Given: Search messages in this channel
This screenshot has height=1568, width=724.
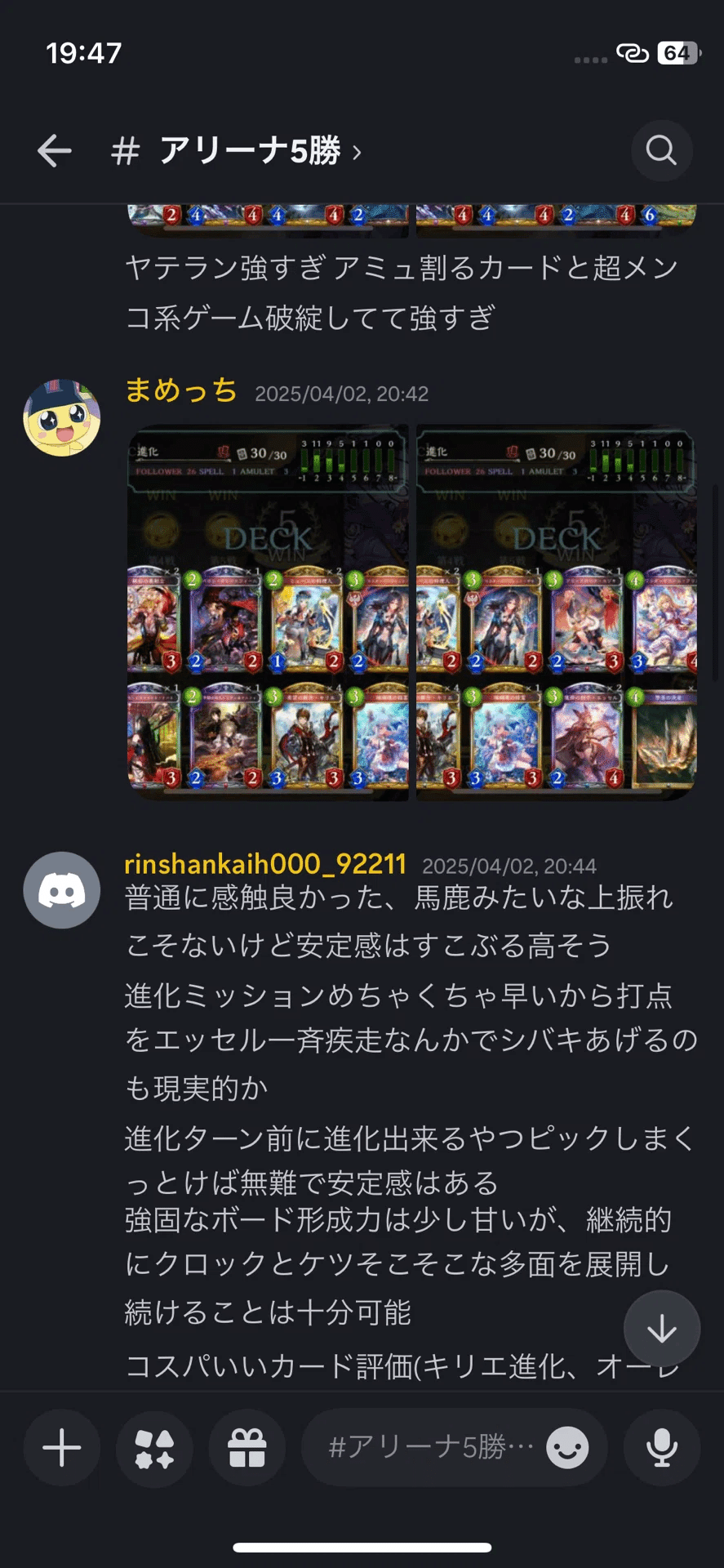Looking at the screenshot, I should point(661,151).
